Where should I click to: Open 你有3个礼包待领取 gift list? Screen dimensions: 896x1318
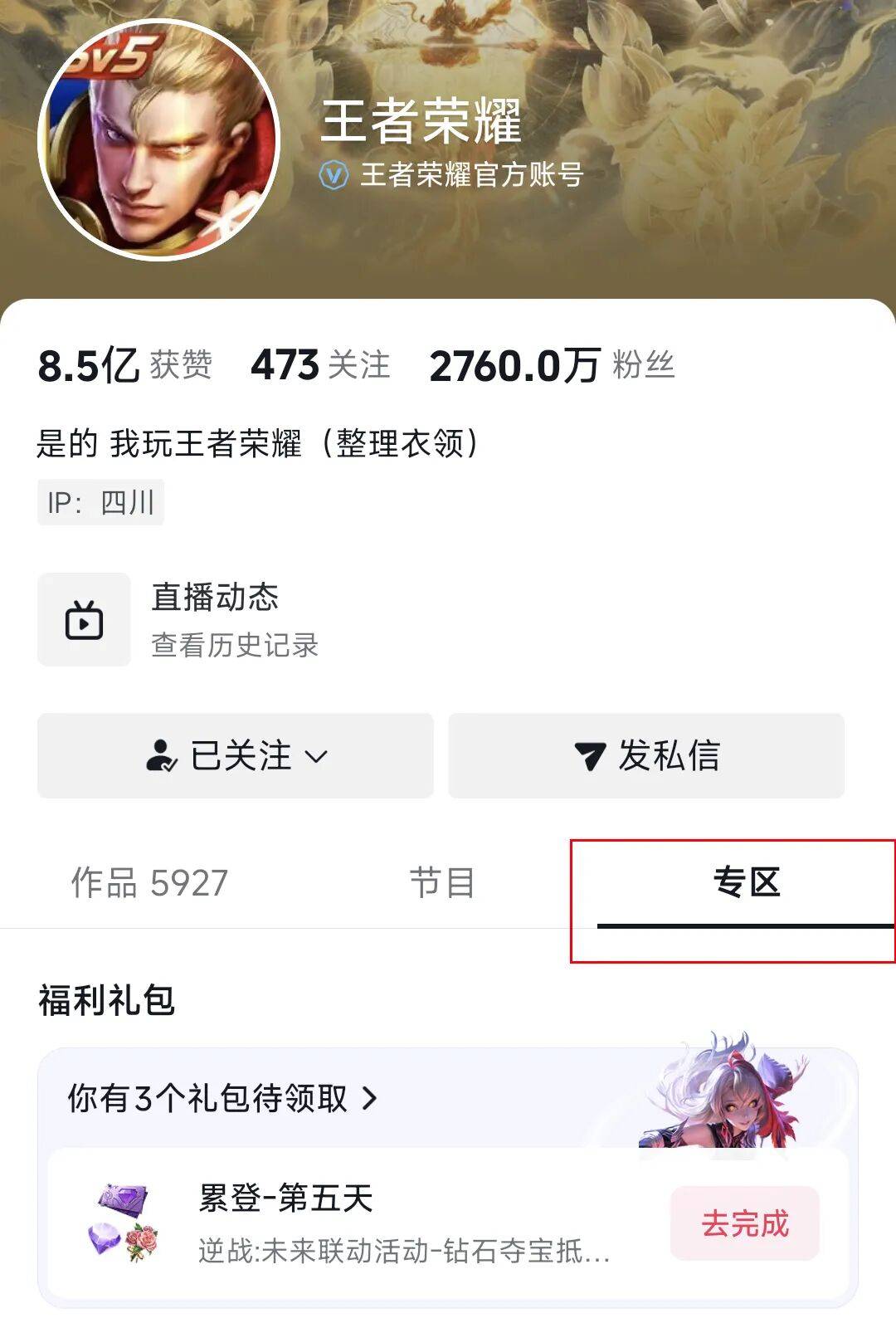[x=222, y=1098]
